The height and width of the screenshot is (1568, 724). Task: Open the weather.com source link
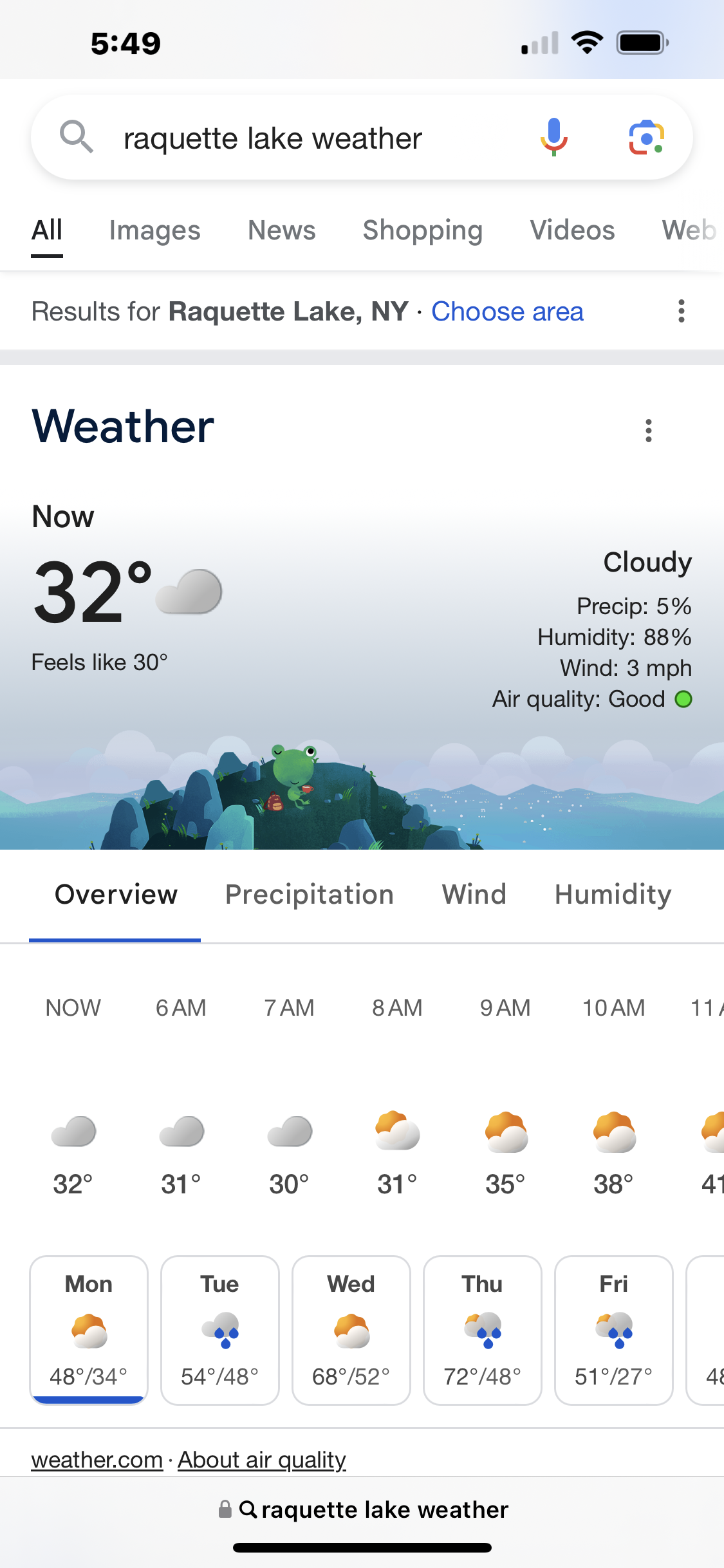(97, 1459)
